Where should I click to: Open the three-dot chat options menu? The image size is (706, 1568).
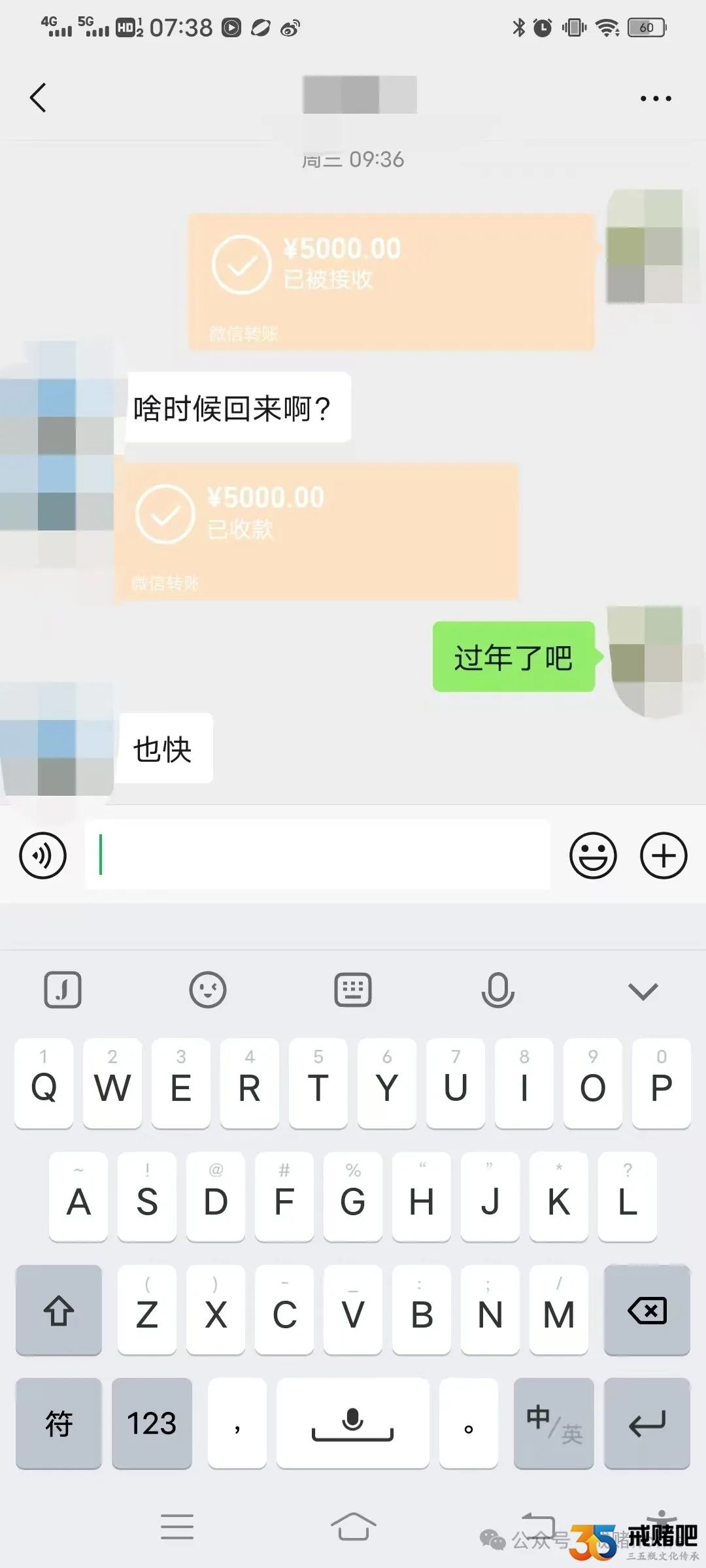[656, 99]
